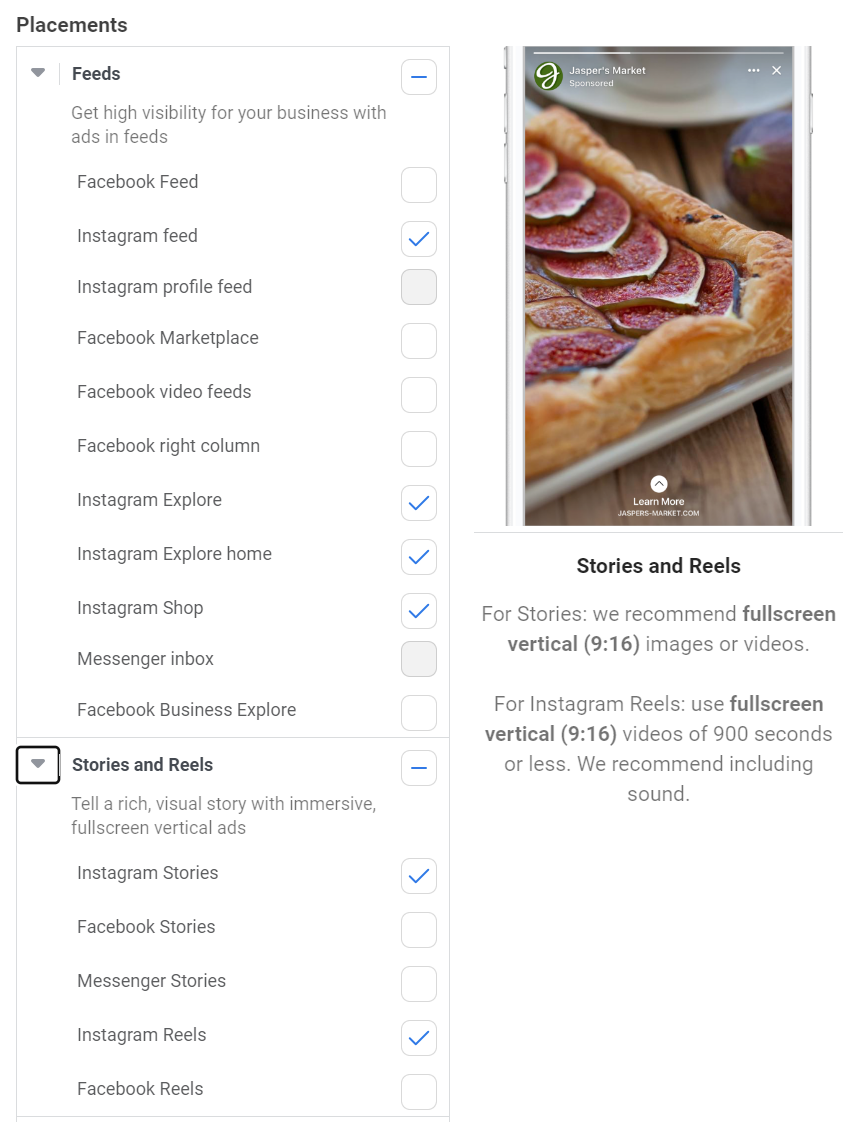The image size is (857, 1122).
Task: Uncheck the Instagram Shop placement
Action: tap(419, 611)
